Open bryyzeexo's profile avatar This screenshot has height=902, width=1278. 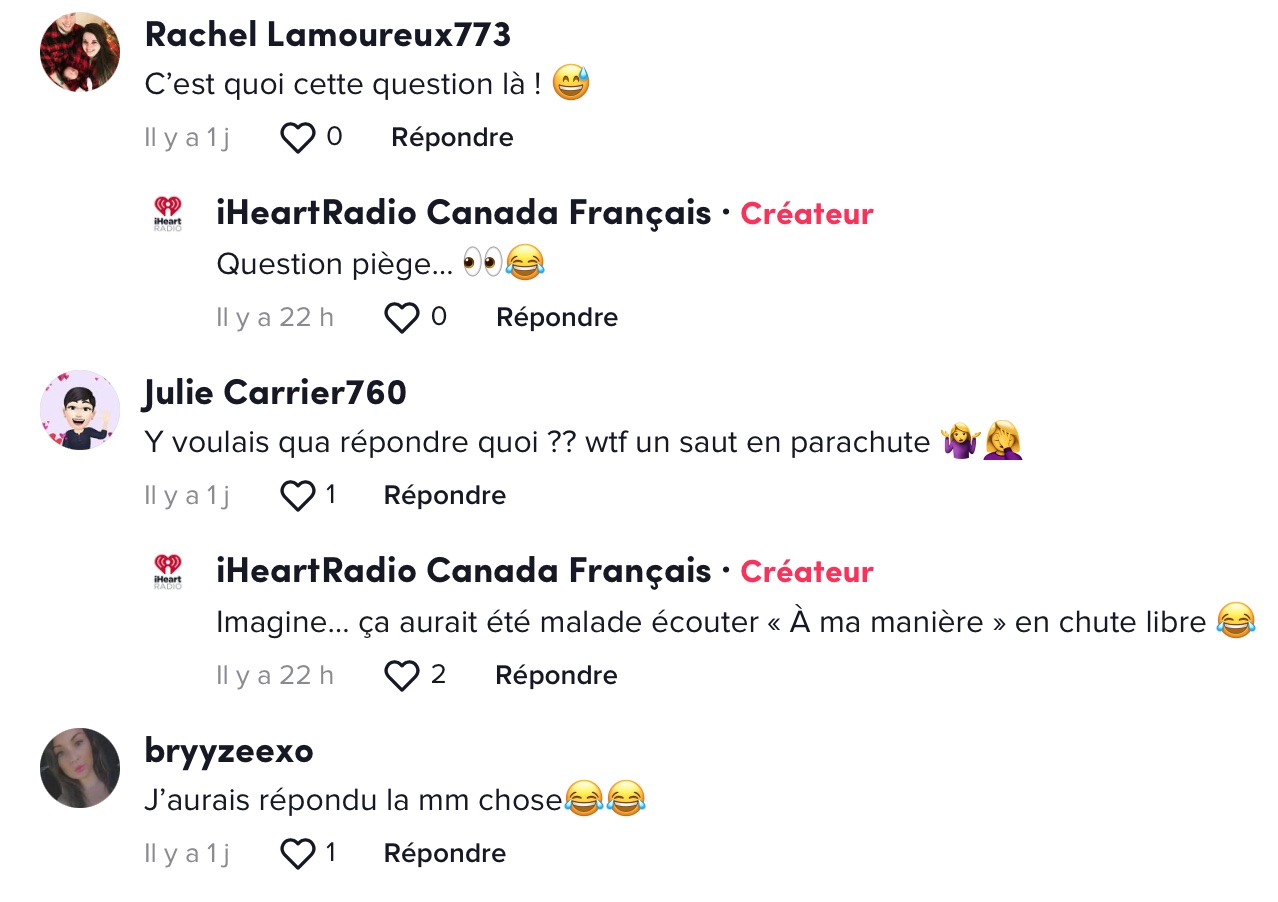[80, 768]
